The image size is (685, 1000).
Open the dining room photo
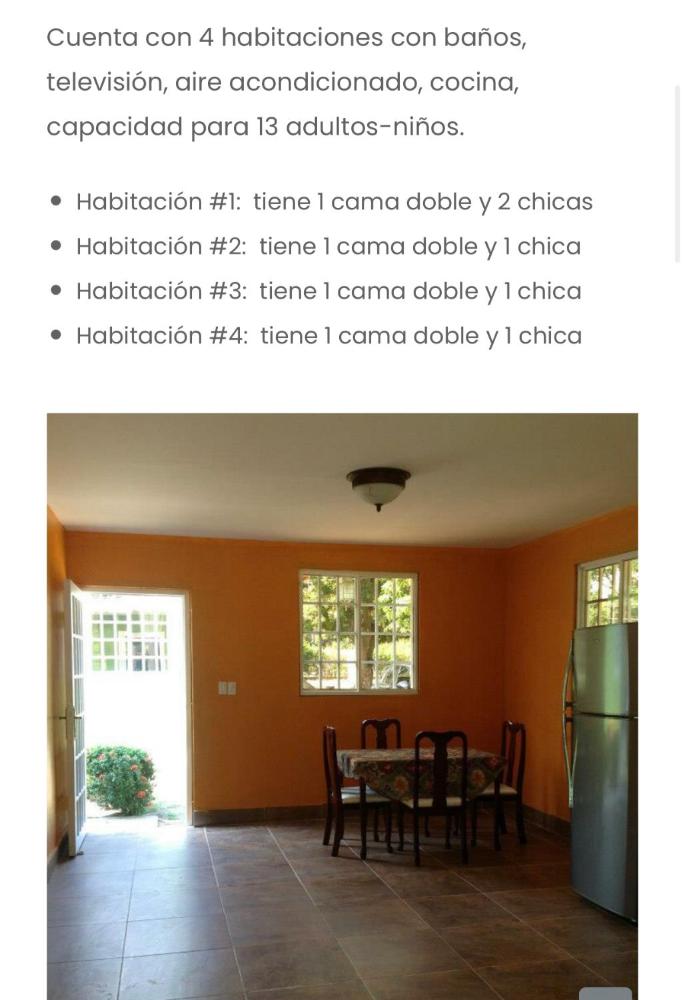tap(342, 700)
